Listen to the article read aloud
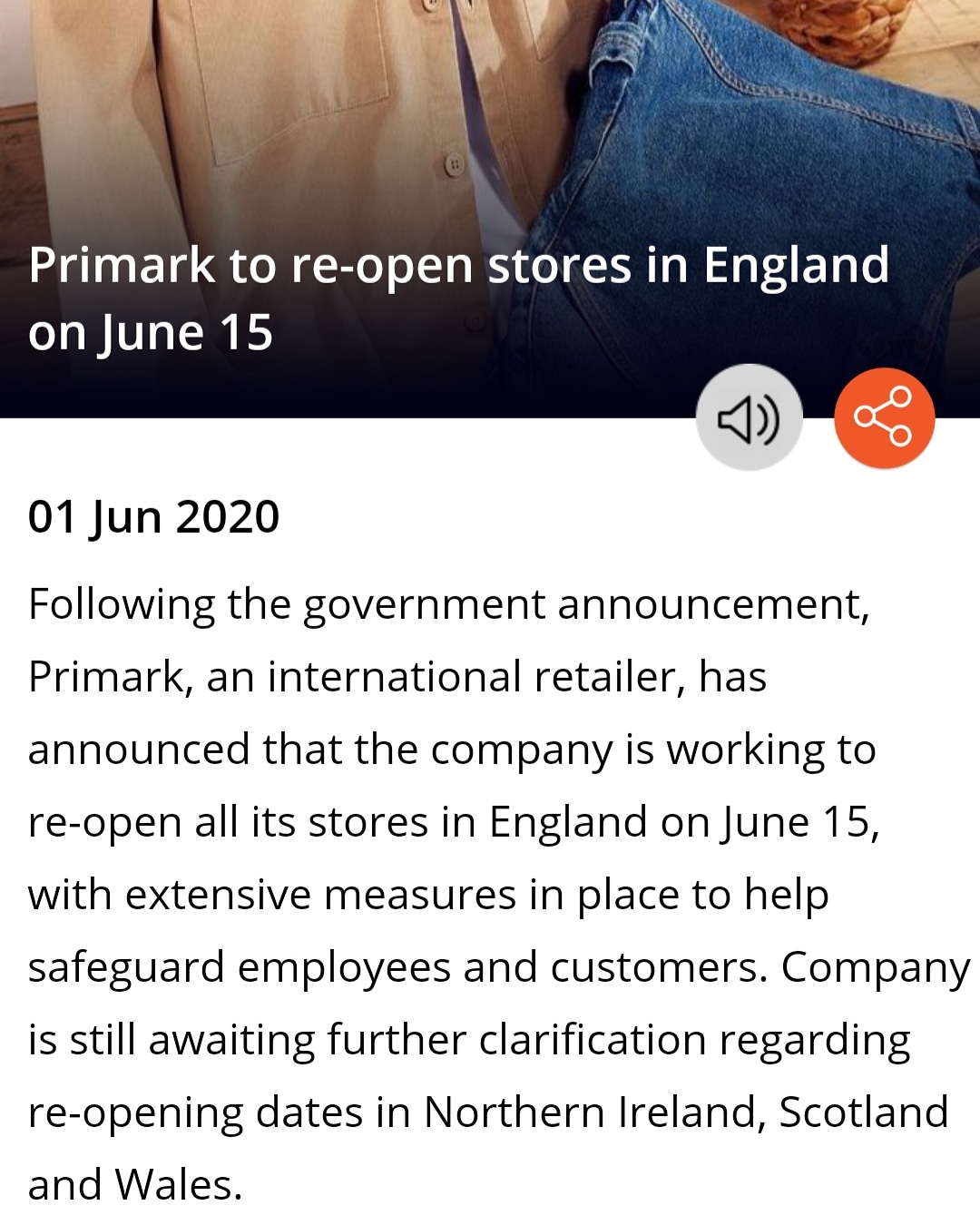Viewport: 980px width, 1225px height. (749, 418)
